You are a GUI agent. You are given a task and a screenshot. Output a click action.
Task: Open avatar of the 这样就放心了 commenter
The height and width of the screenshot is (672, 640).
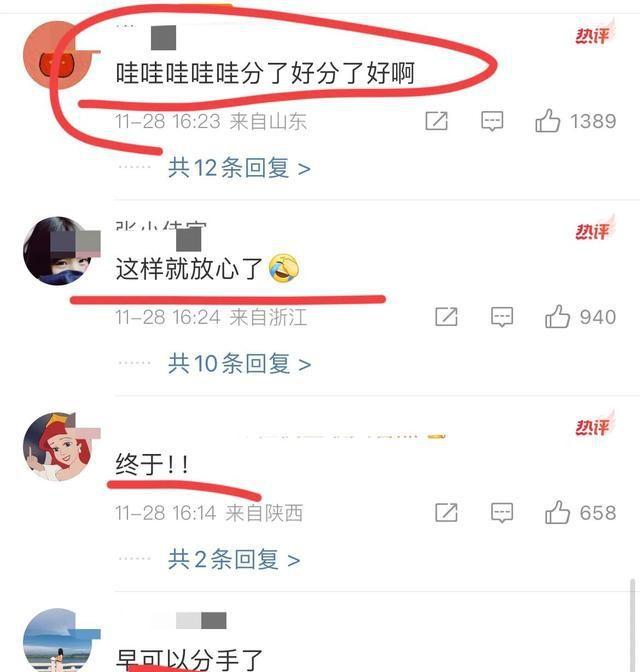(x=57, y=251)
